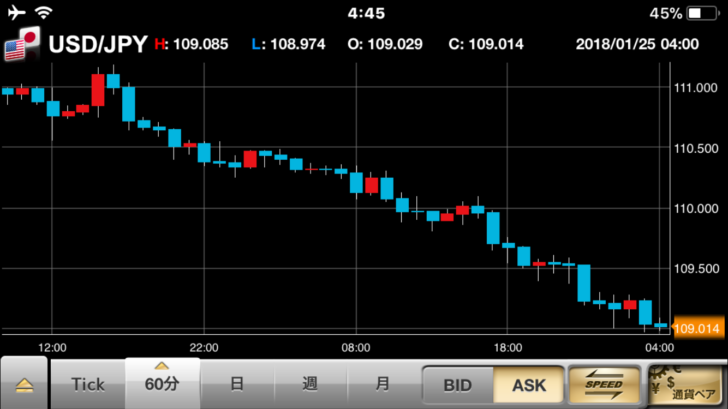
Task: Show the 週 weekly chart
Action: pos(310,384)
